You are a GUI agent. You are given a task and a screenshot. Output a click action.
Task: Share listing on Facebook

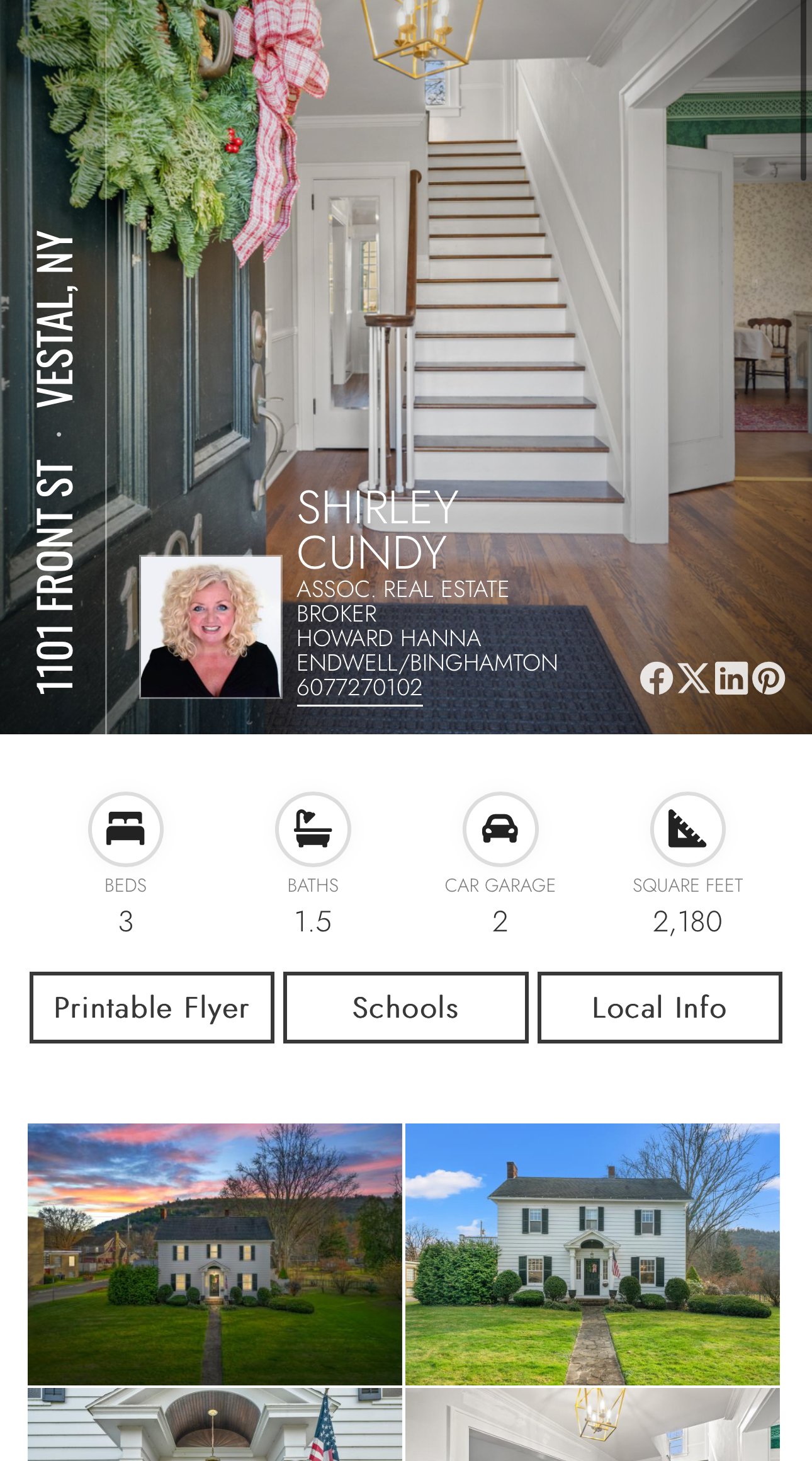pyautogui.click(x=656, y=678)
